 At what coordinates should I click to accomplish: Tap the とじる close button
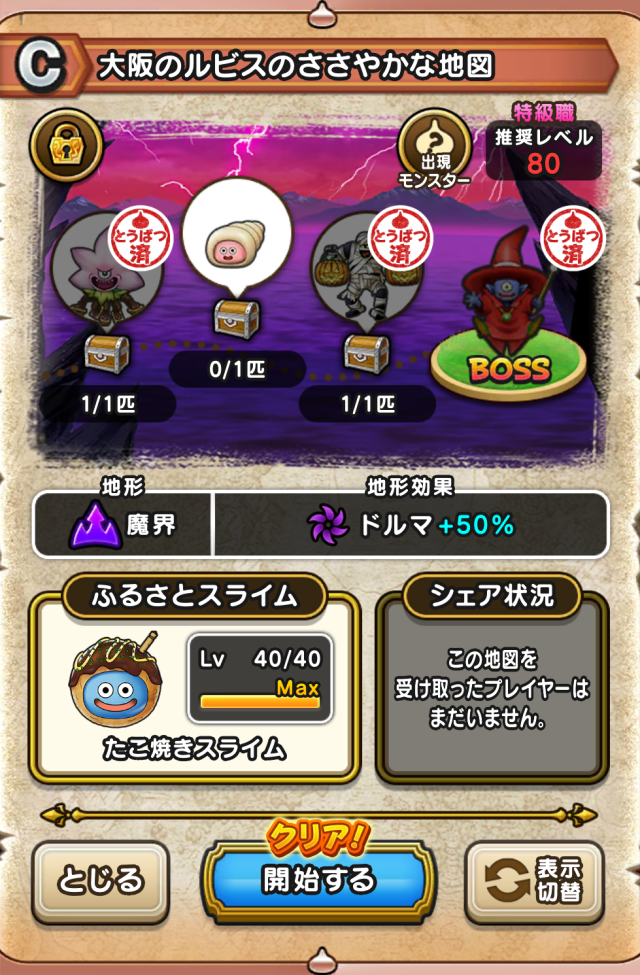(x=100, y=882)
